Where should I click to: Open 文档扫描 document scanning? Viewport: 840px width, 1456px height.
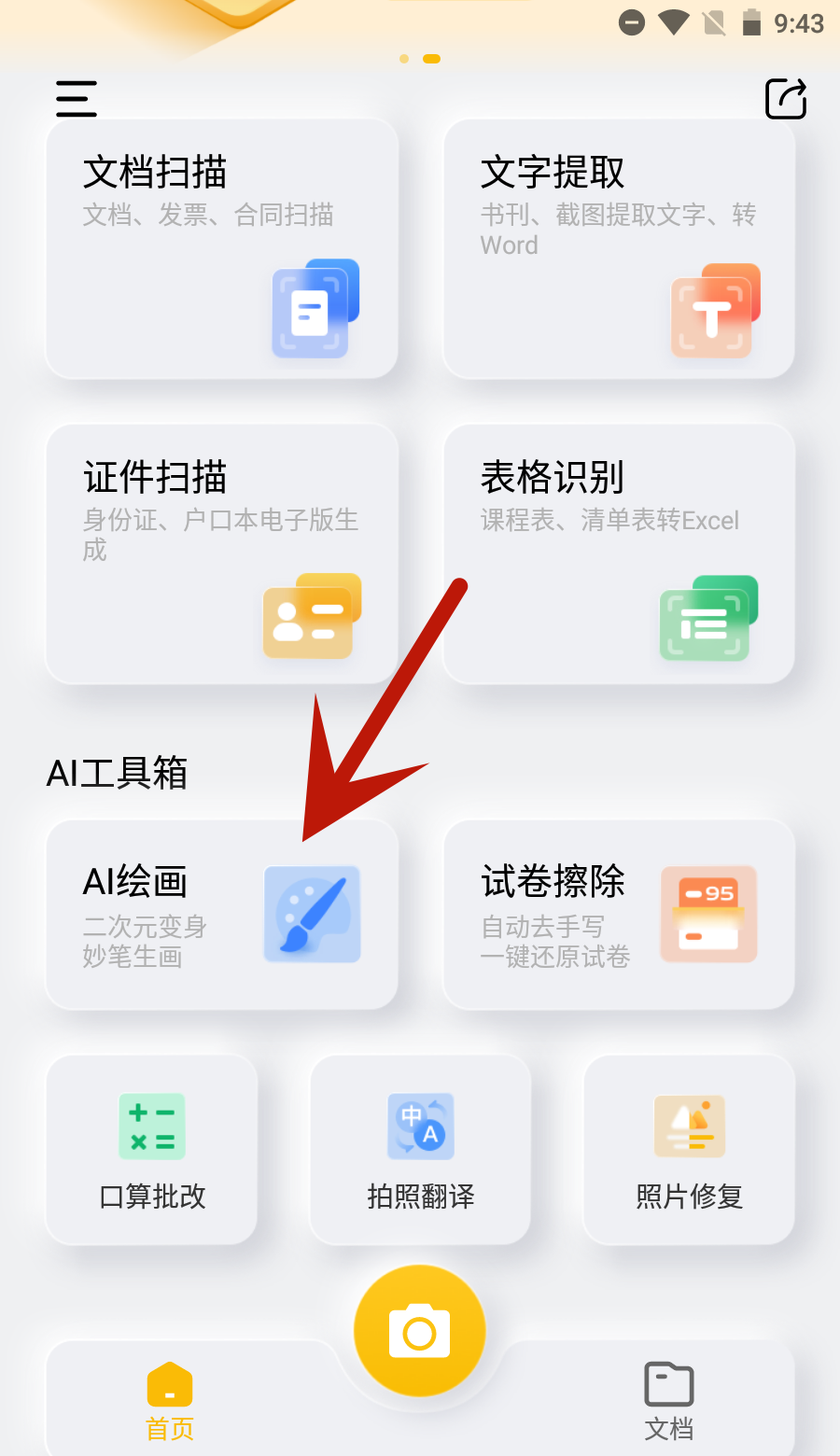pyautogui.click(x=222, y=249)
